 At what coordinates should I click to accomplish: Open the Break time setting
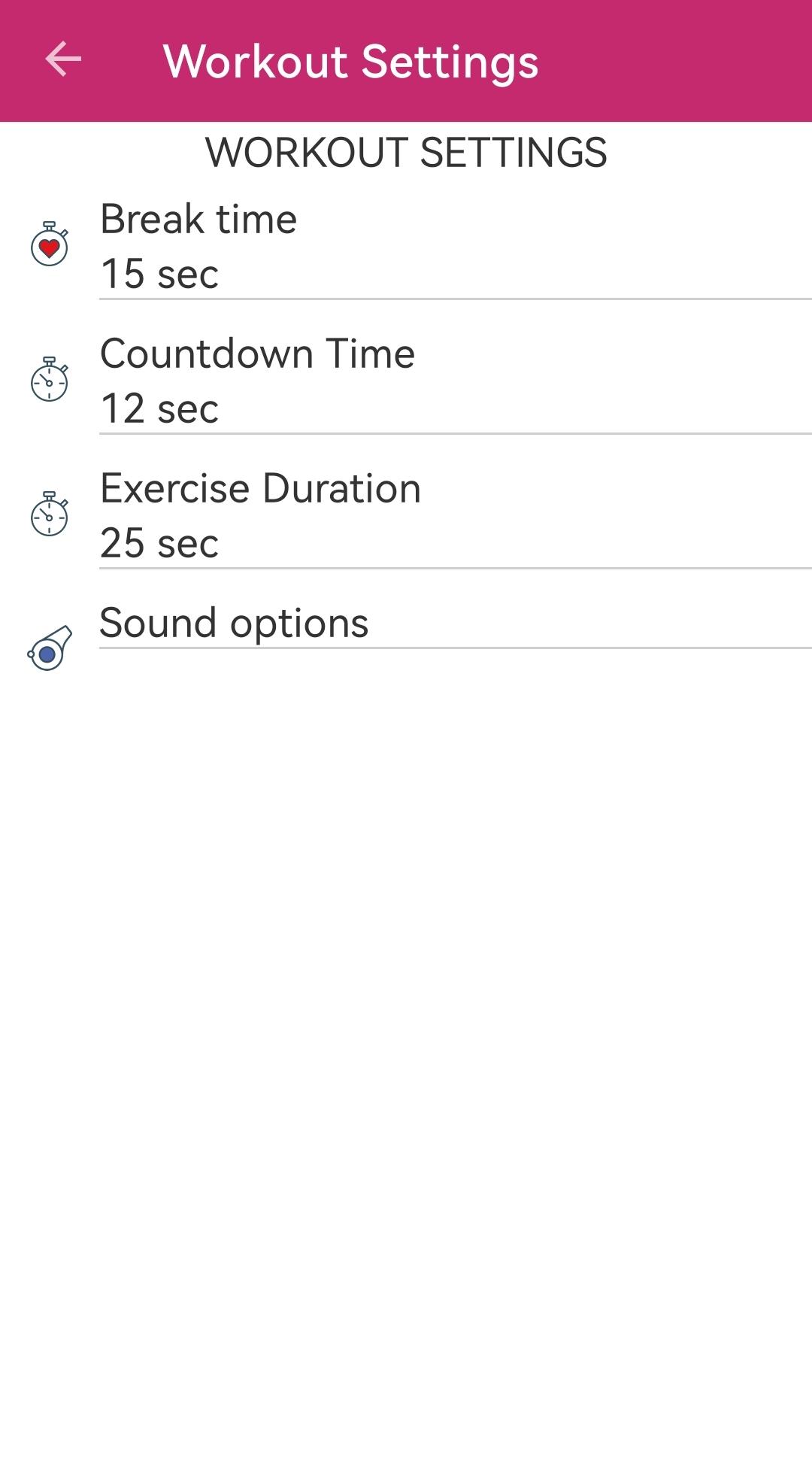(406, 246)
